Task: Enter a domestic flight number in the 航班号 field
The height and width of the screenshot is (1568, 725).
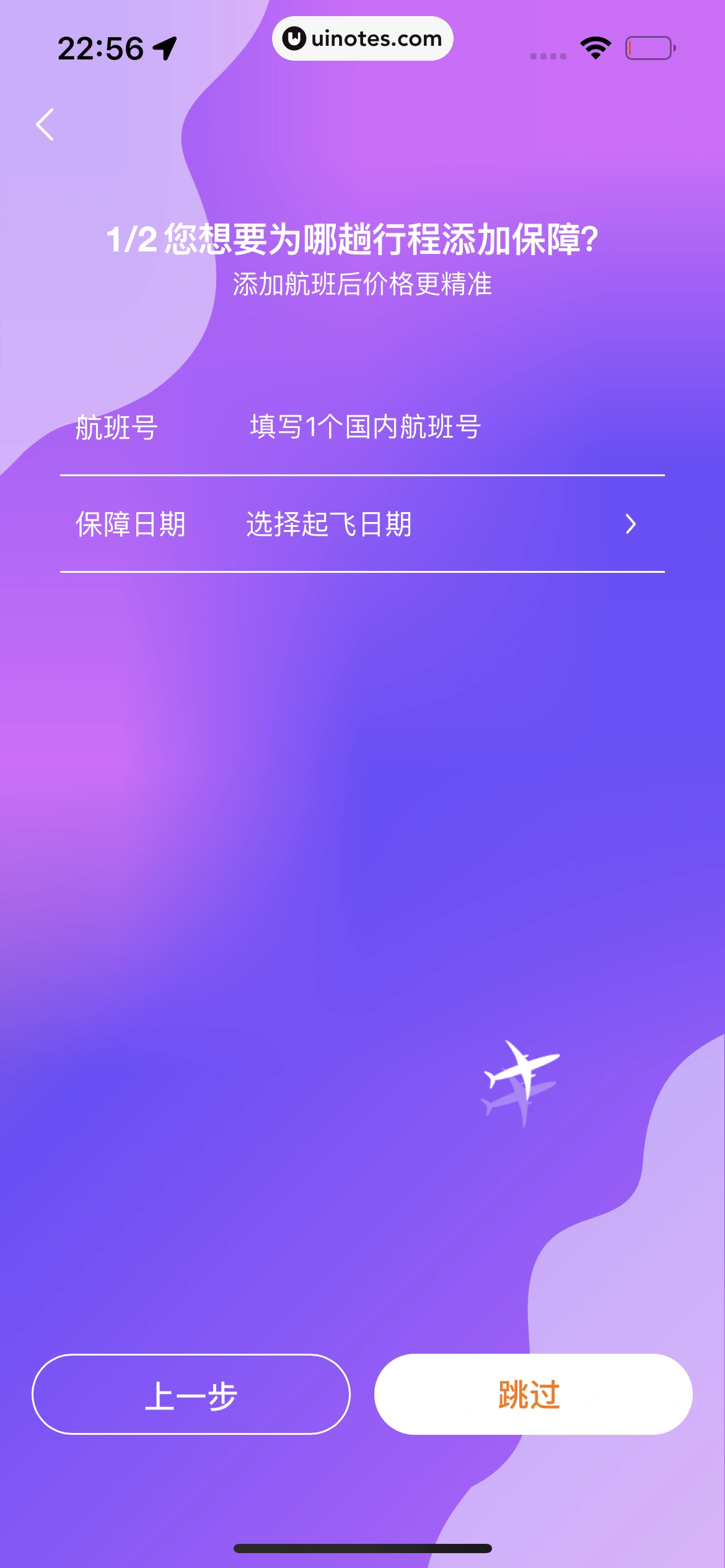Action: point(366,427)
